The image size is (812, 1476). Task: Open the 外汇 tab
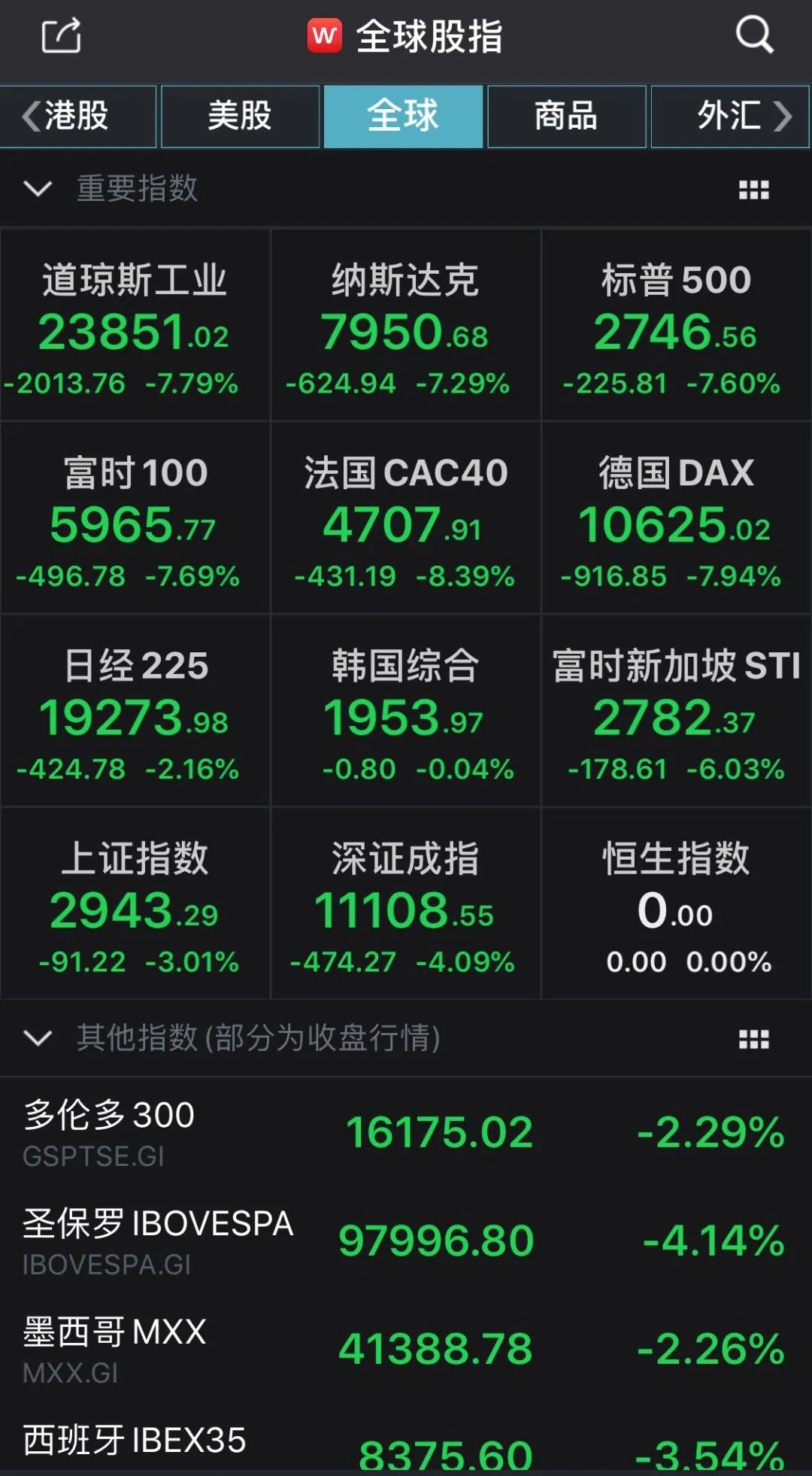(730, 116)
